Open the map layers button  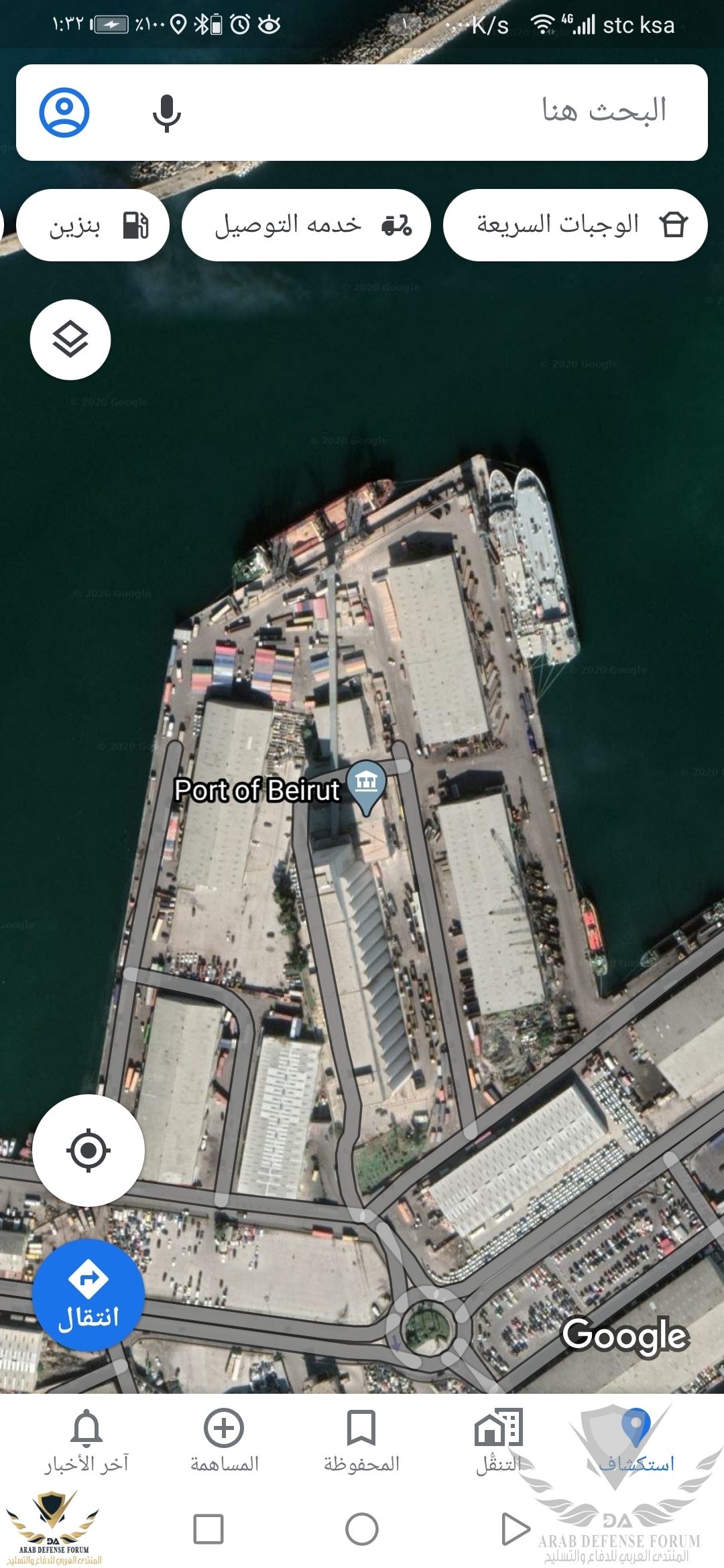70,340
